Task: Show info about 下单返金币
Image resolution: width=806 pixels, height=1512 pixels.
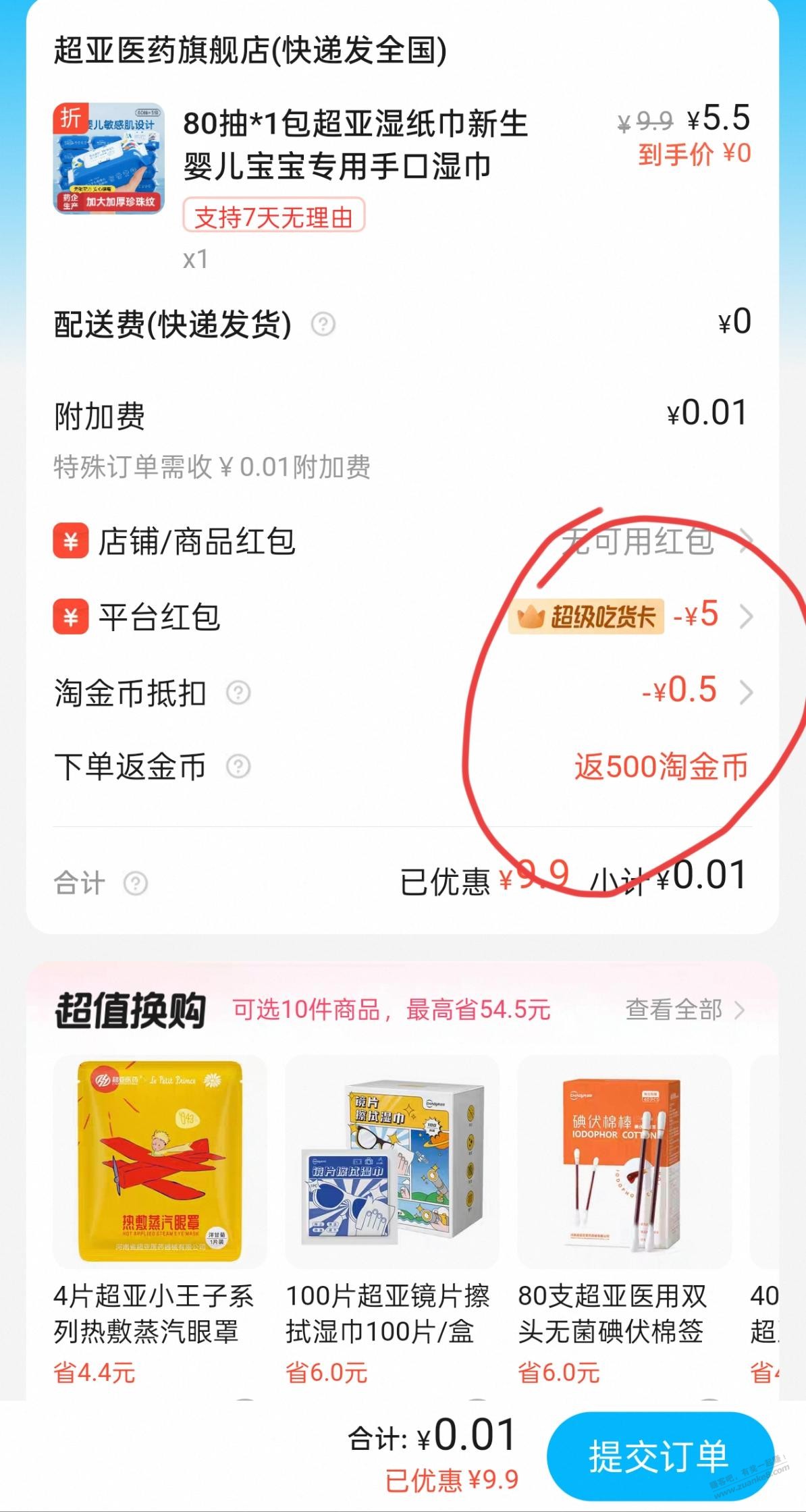Action: [x=238, y=767]
